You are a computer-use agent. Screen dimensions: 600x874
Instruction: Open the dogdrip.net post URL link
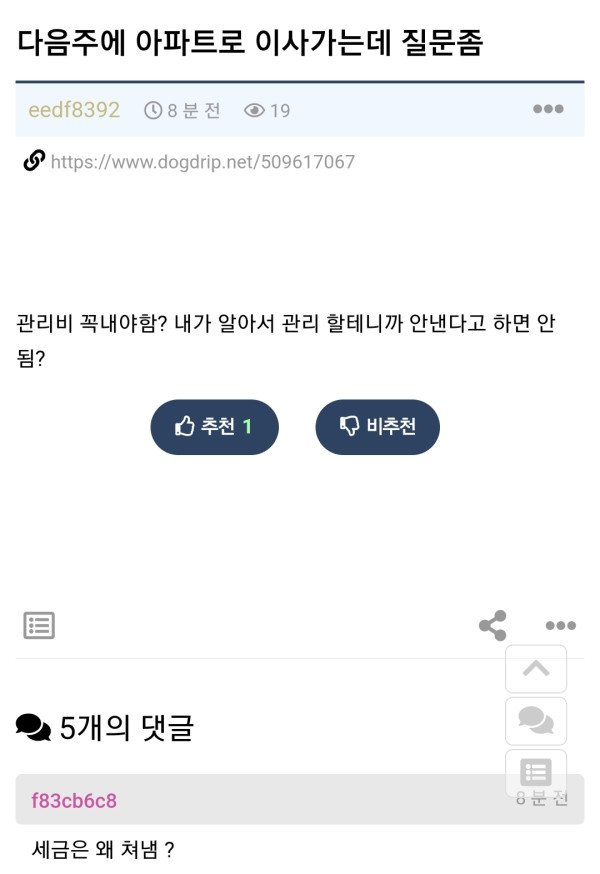tap(202, 162)
